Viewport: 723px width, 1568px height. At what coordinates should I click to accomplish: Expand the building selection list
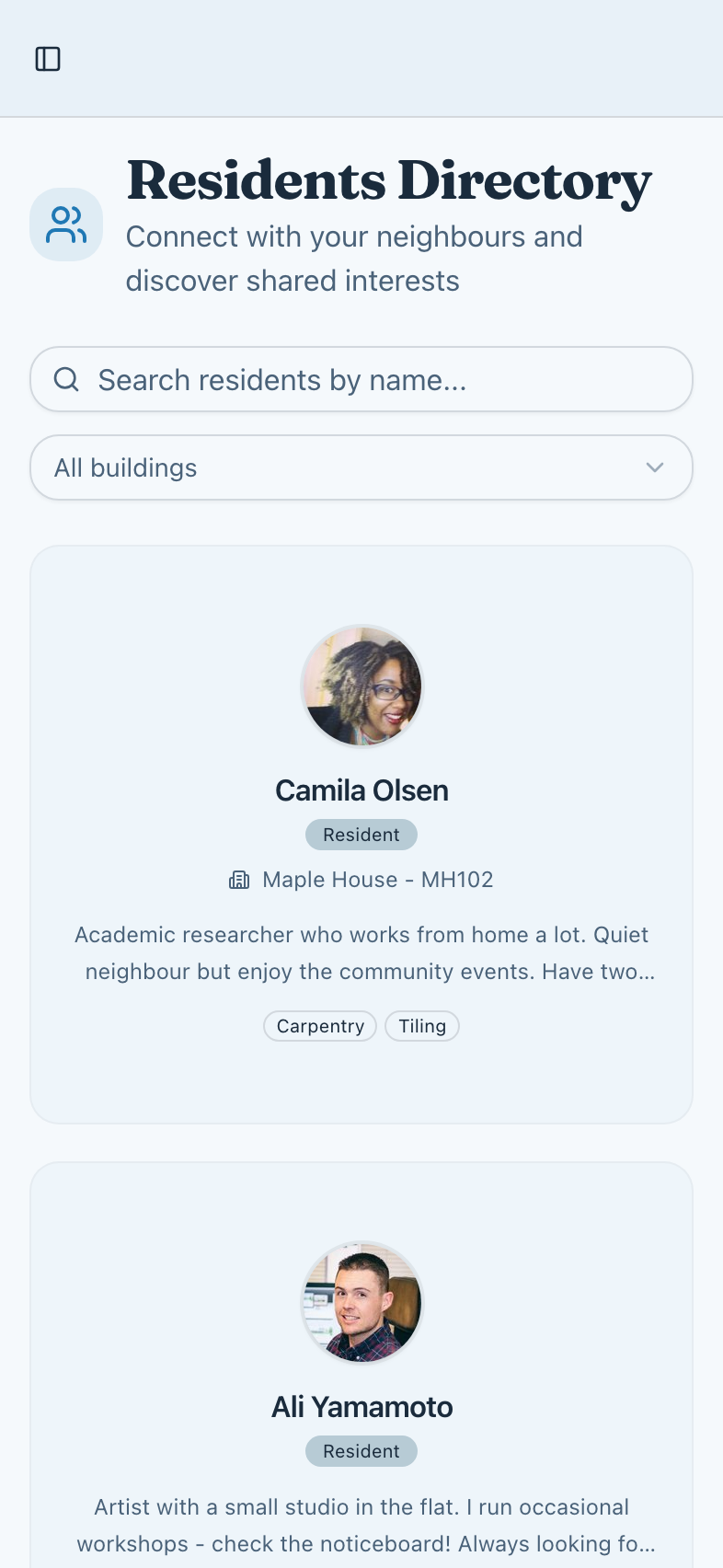361,467
